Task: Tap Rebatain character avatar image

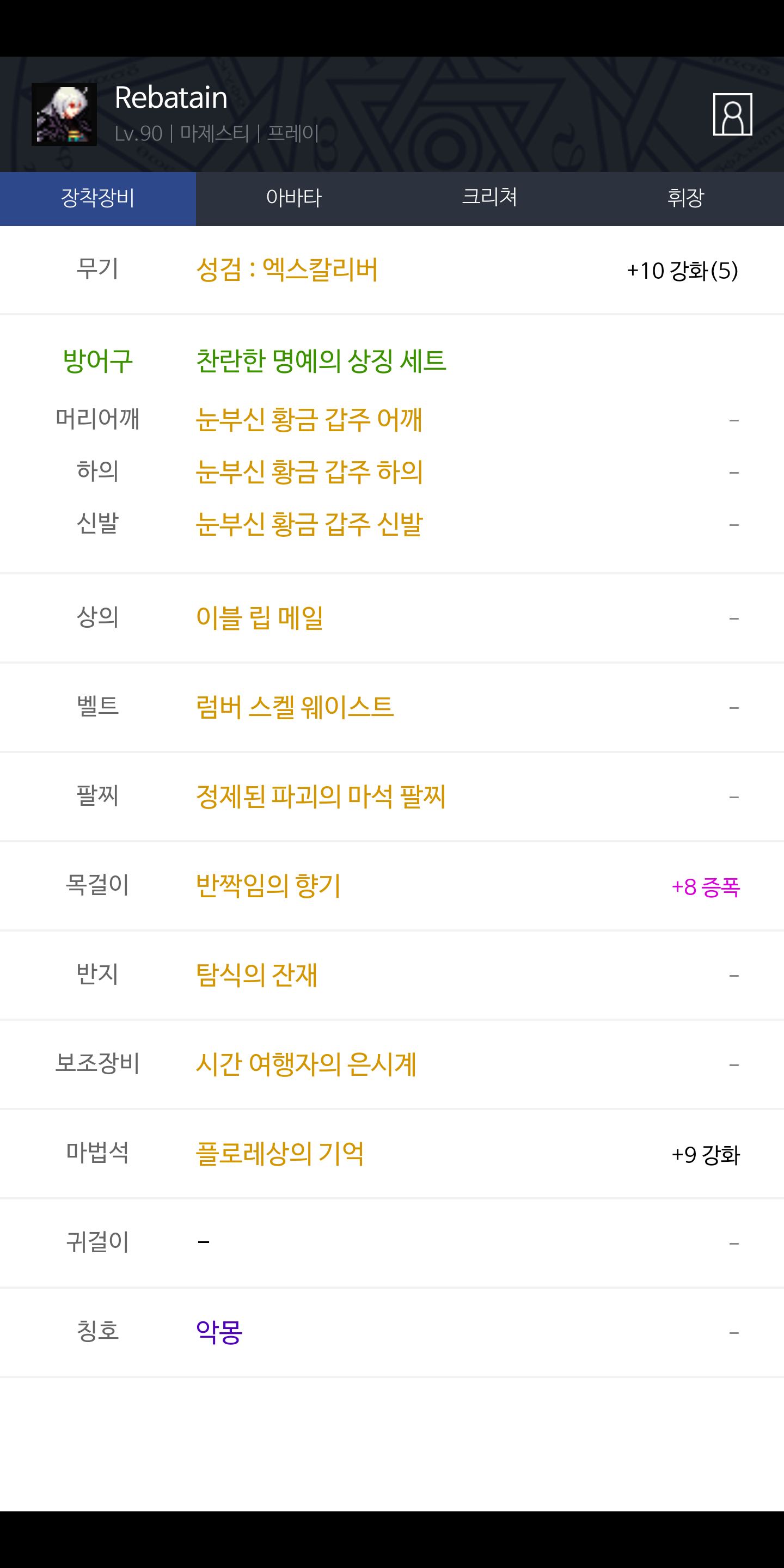Action: click(64, 114)
